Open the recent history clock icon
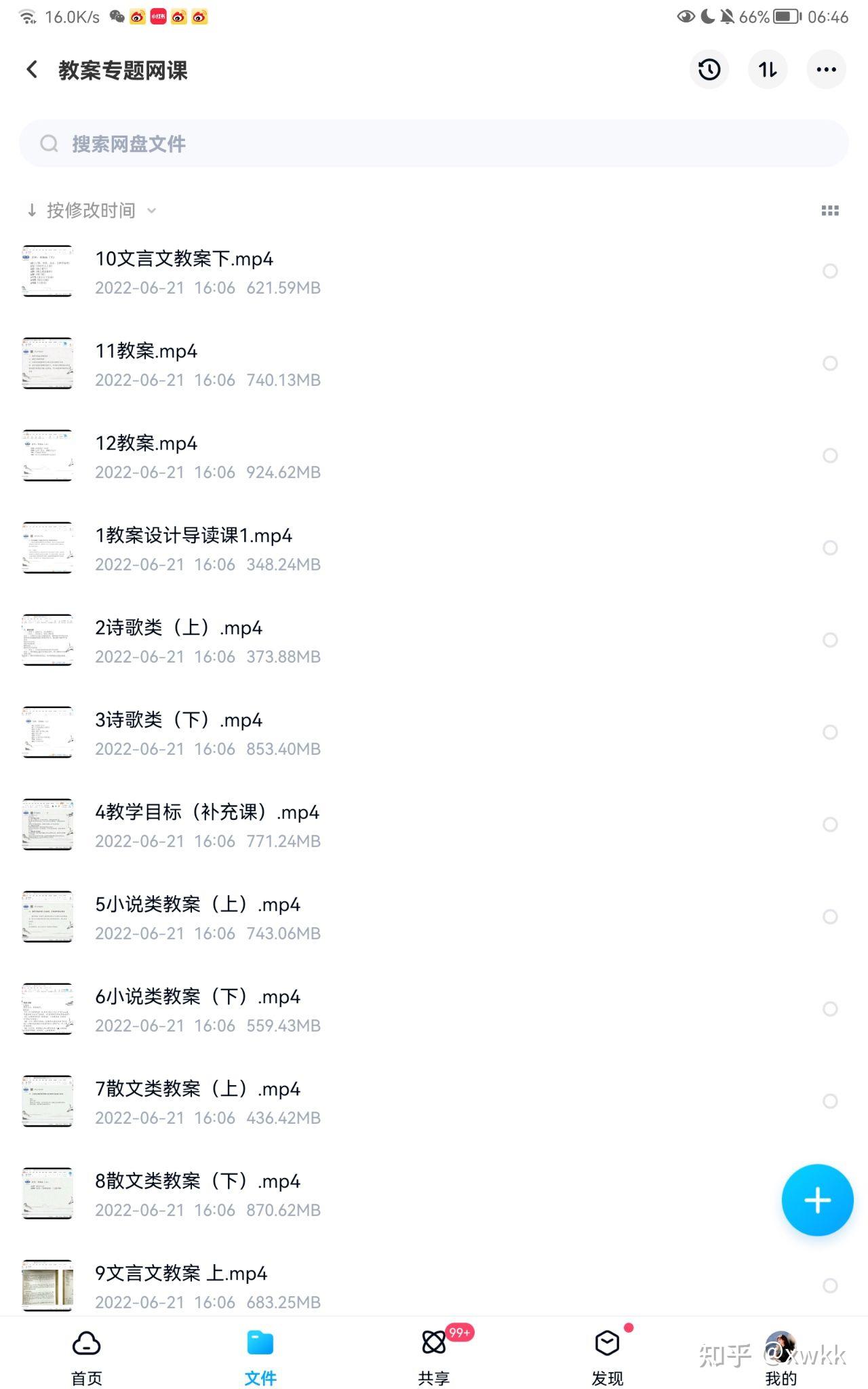868x1389 pixels. point(709,69)
